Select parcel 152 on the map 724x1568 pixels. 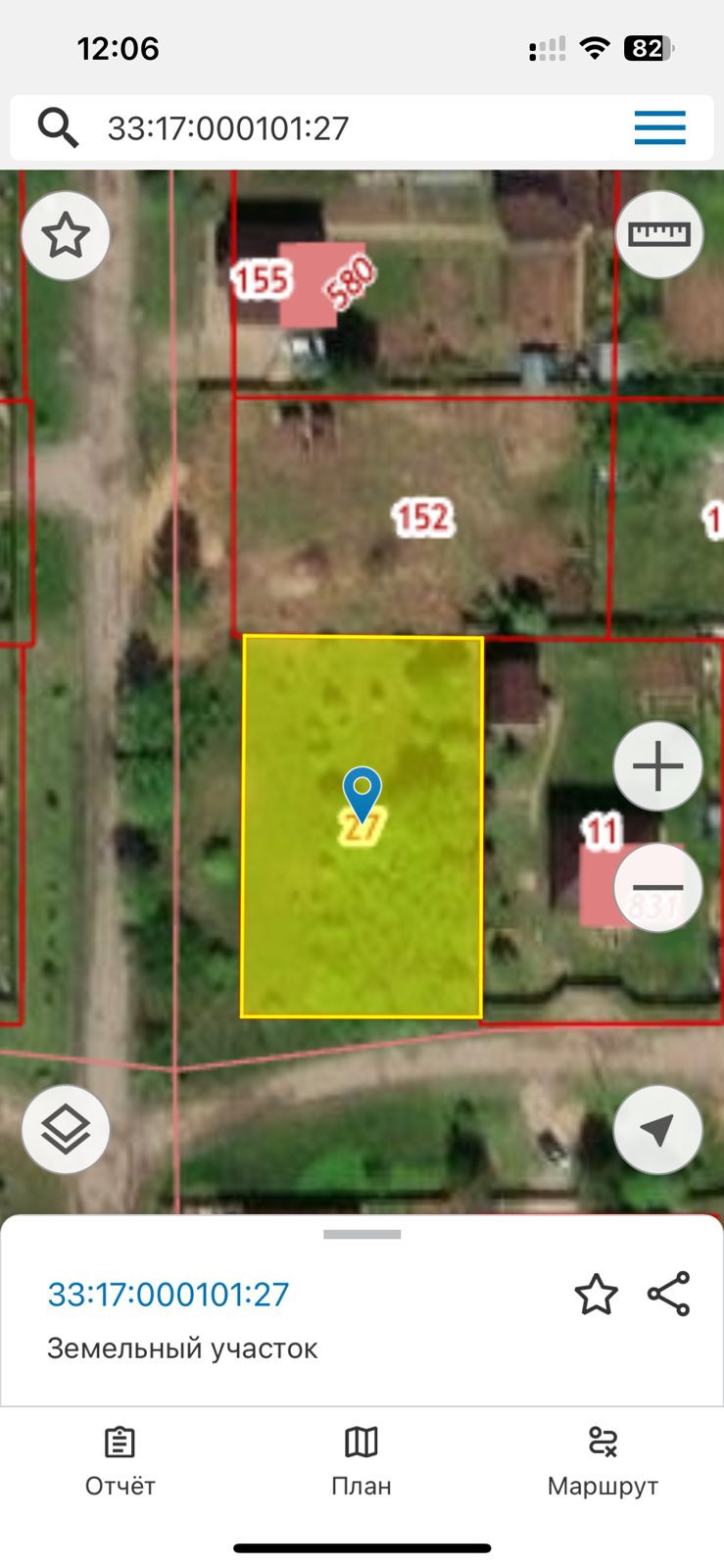(422, 517)
